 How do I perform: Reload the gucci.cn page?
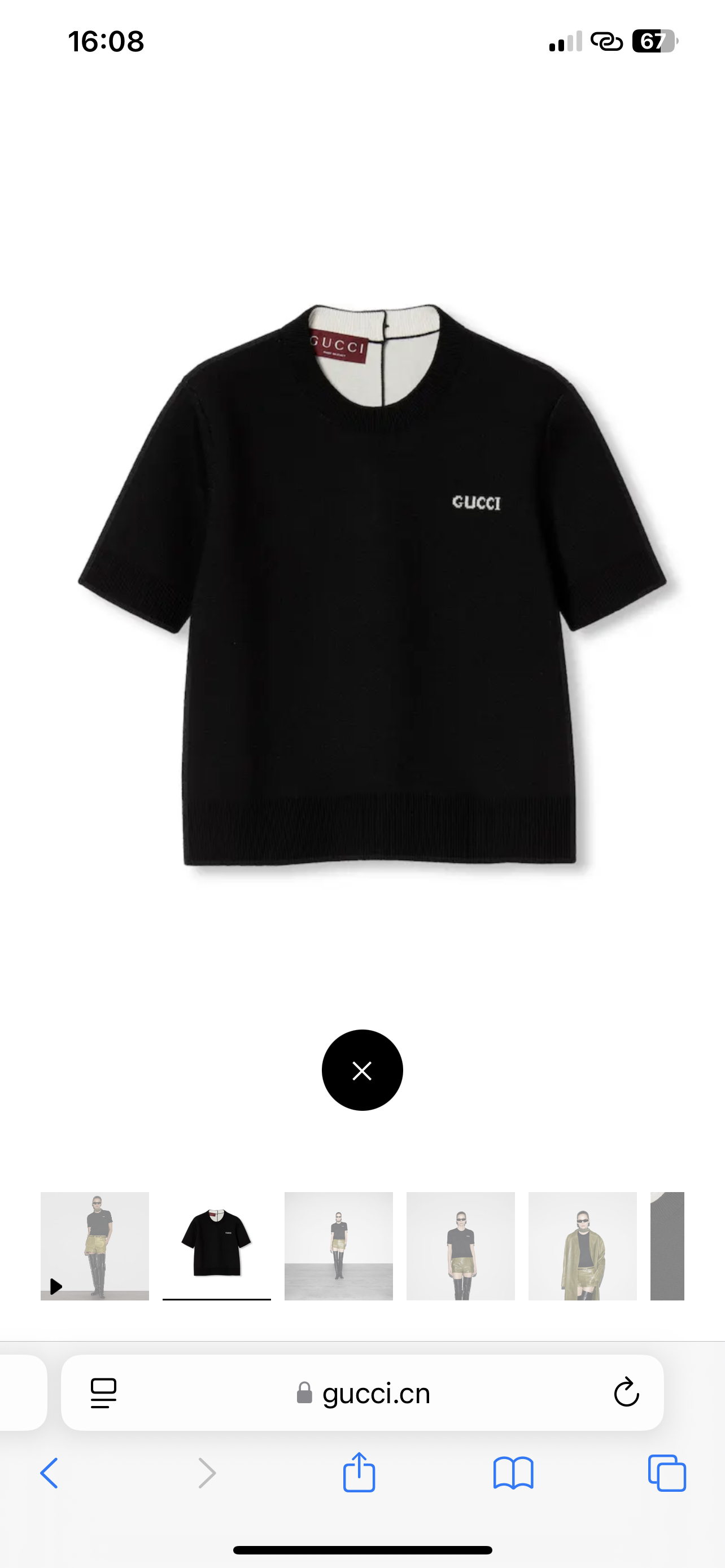point(626,1392)
